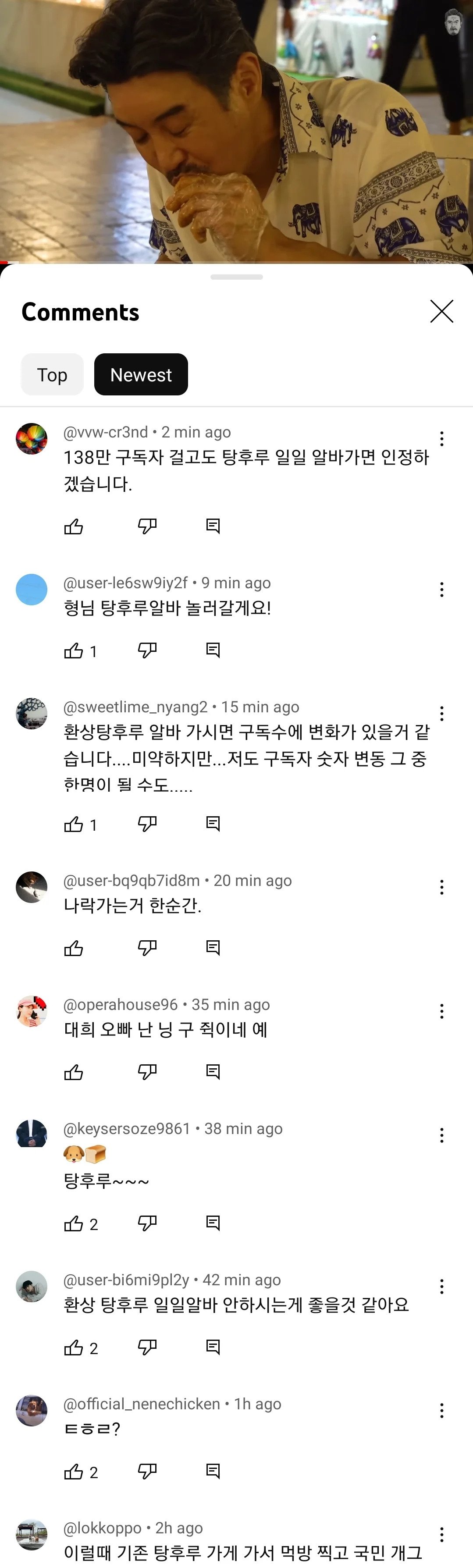
Task: Open more options for @lokkoppo's comment
Action: [x=441, y=1534]
